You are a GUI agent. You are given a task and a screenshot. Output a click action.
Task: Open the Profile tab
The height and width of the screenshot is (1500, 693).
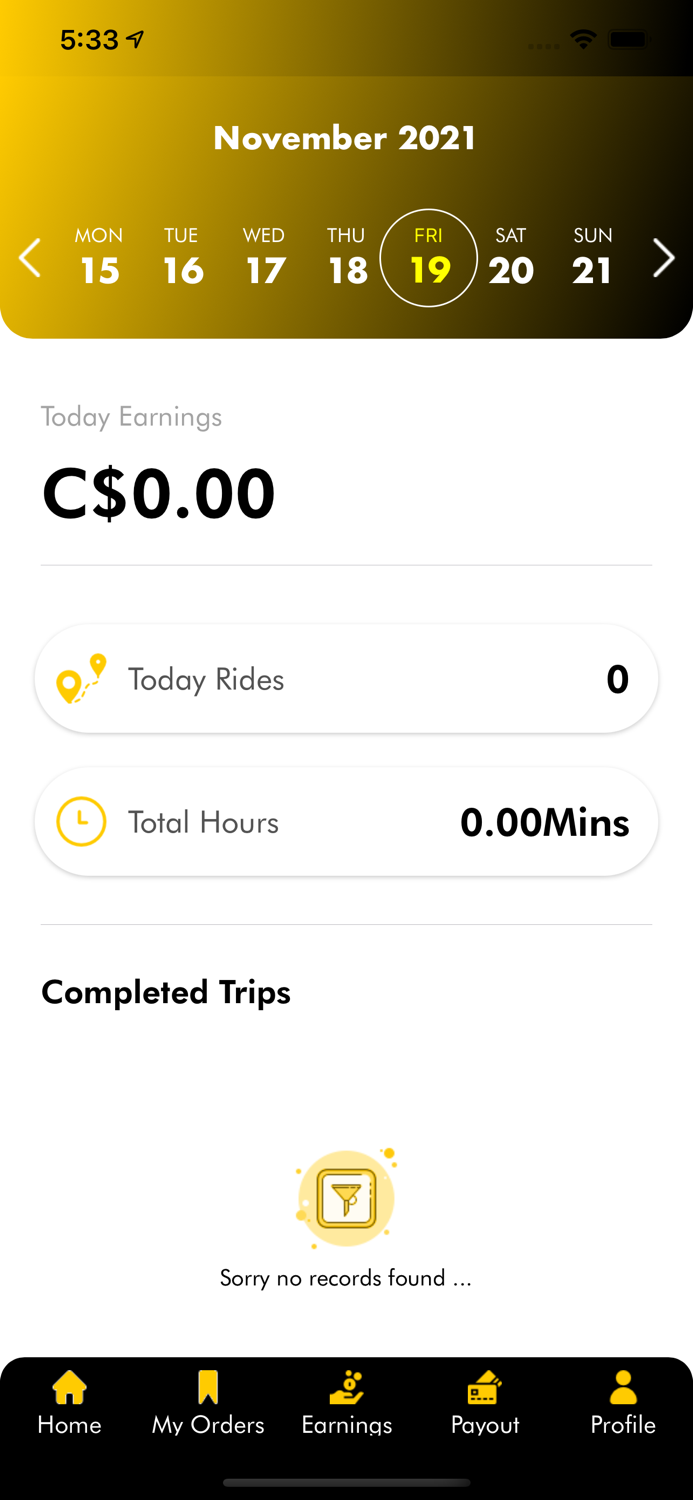(x=623, y=1403)
